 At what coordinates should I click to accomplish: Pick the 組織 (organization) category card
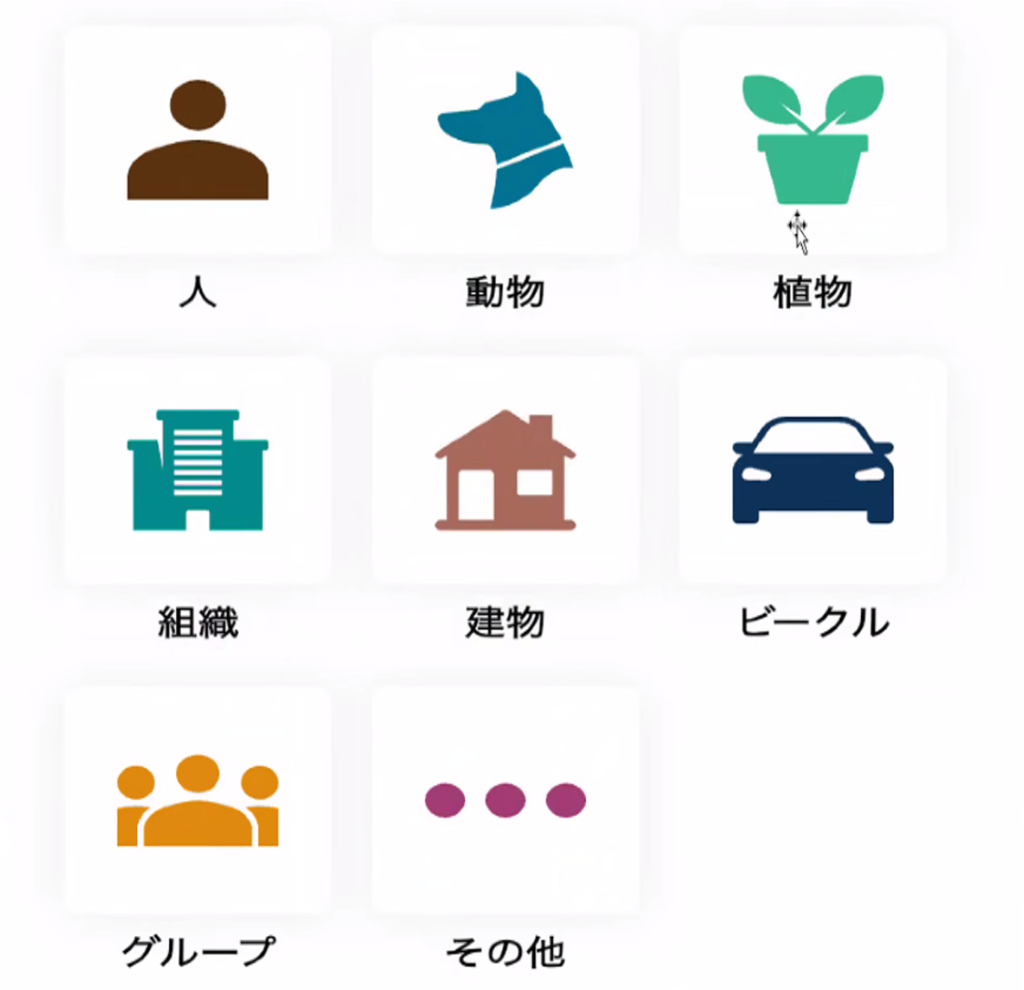(198, 470)
